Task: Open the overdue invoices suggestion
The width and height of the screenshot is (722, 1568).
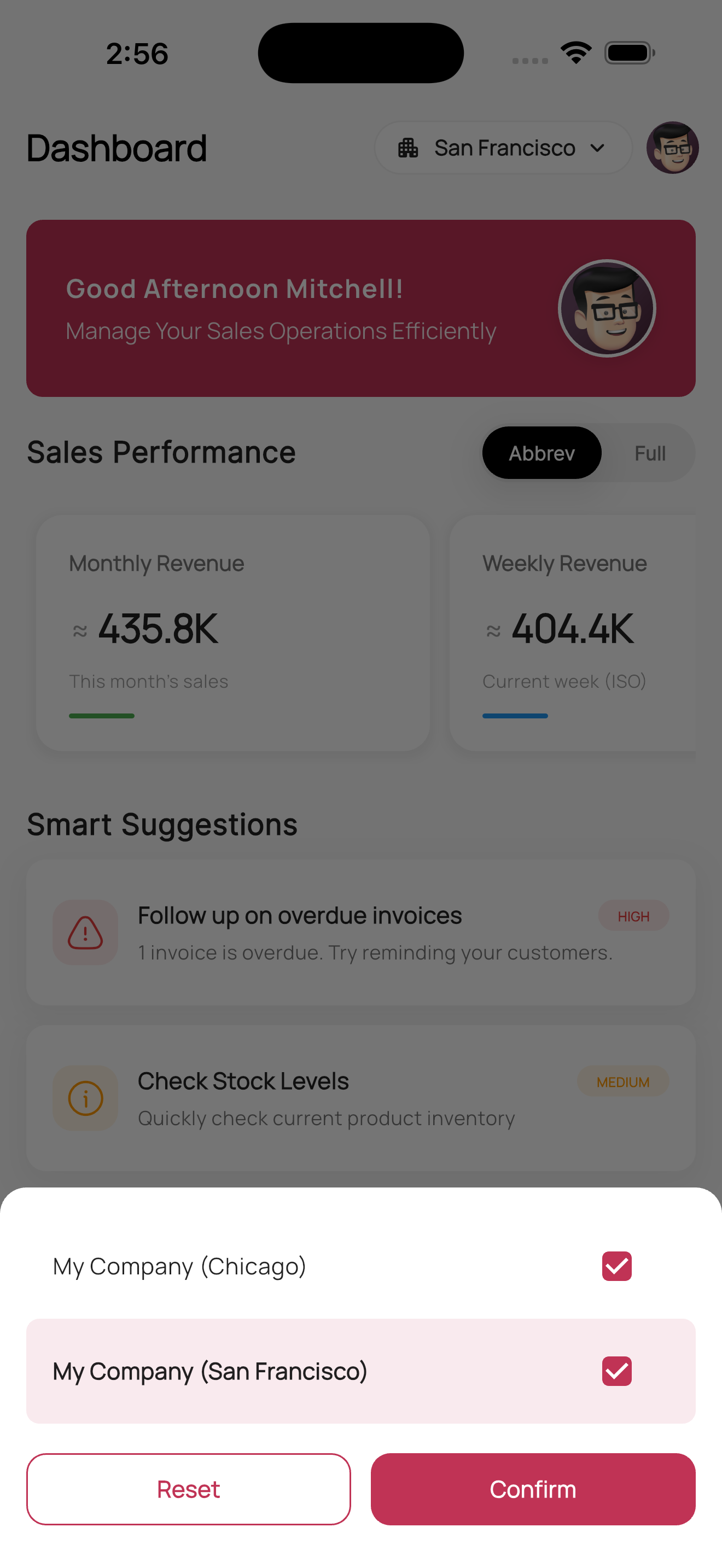Action: tap(360, 933)
